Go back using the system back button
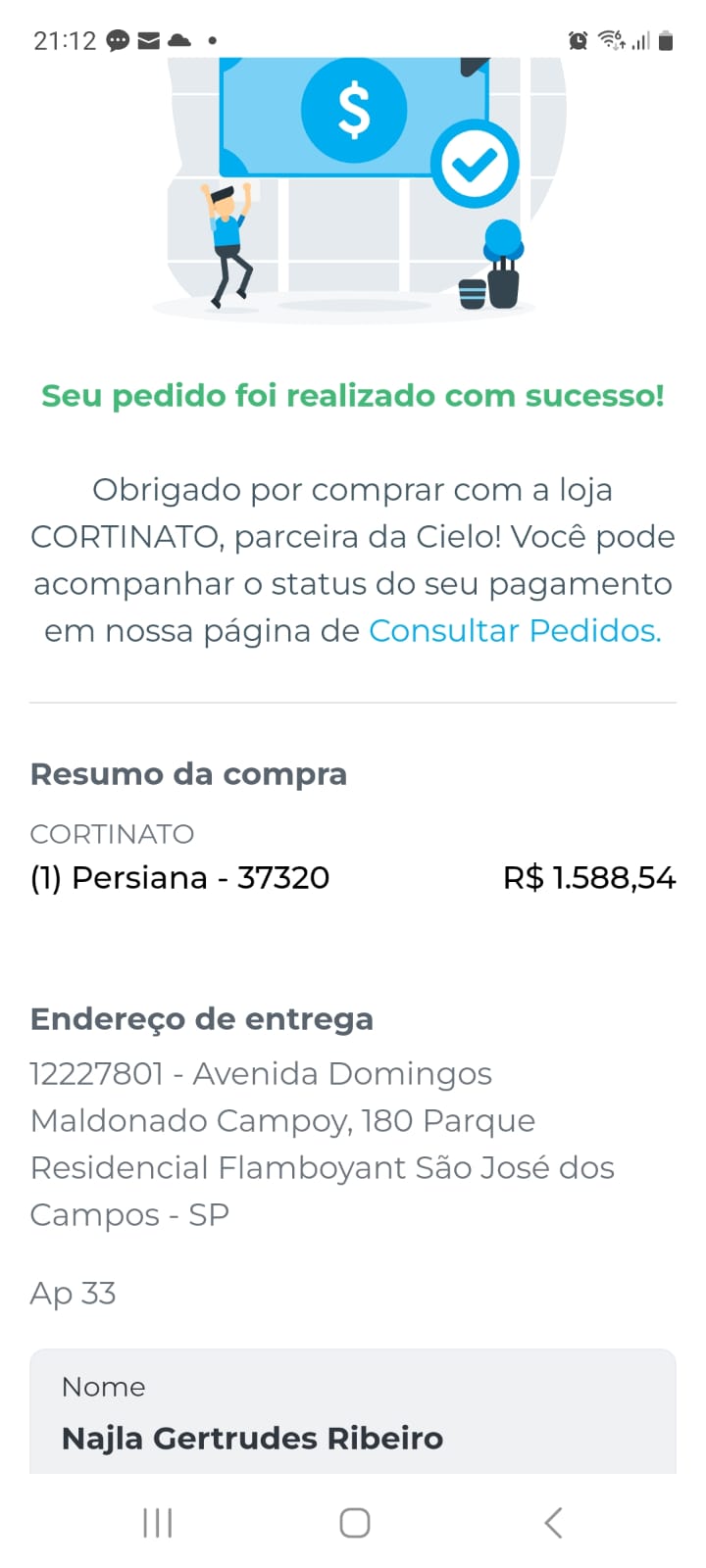This screenshot has width=706, height=1568. coord(553,1523)
